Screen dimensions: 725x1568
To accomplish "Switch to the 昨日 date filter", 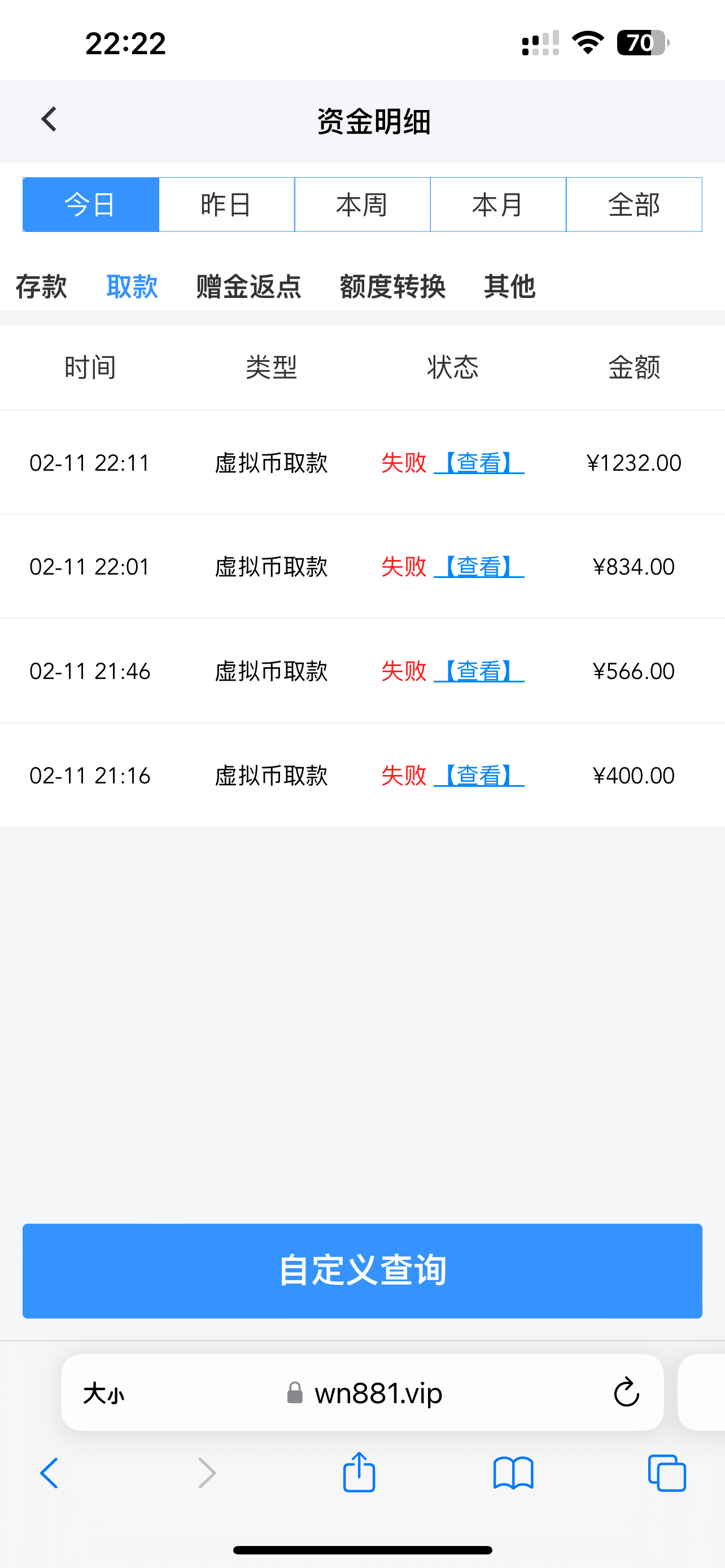I will pos(226,204).
